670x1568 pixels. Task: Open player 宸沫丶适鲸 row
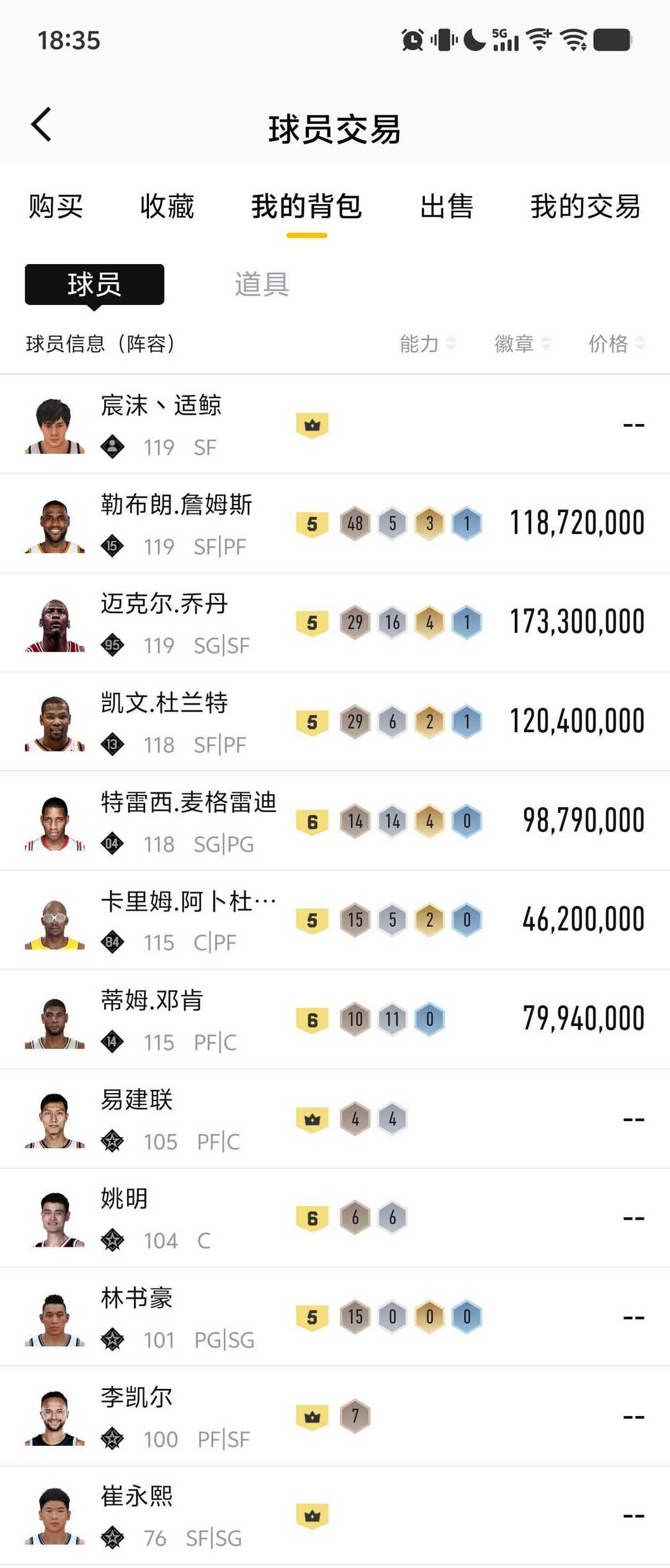click(335, 425)
